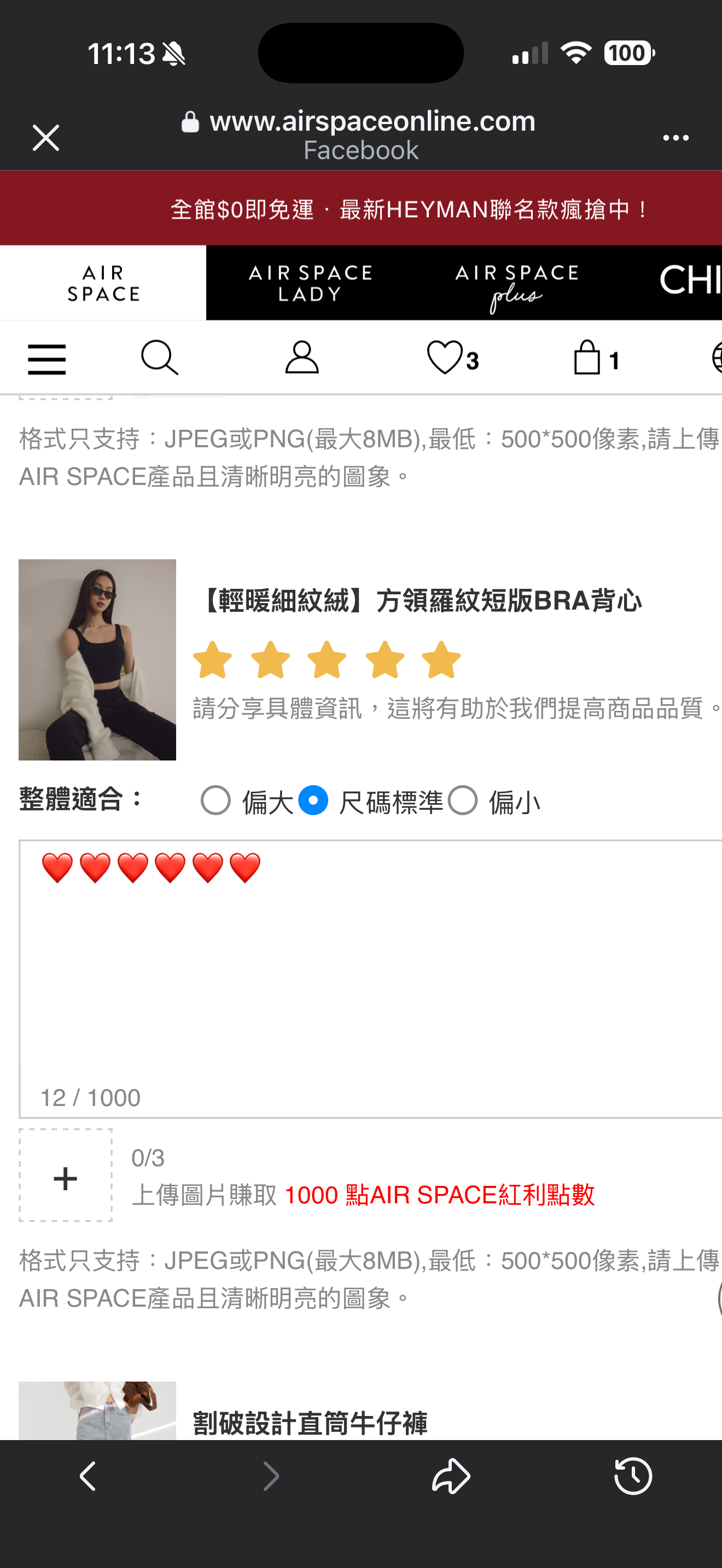Open the shopping bag with 1 item
Screen dimensions: 722x1568
[x=595, y=358]
